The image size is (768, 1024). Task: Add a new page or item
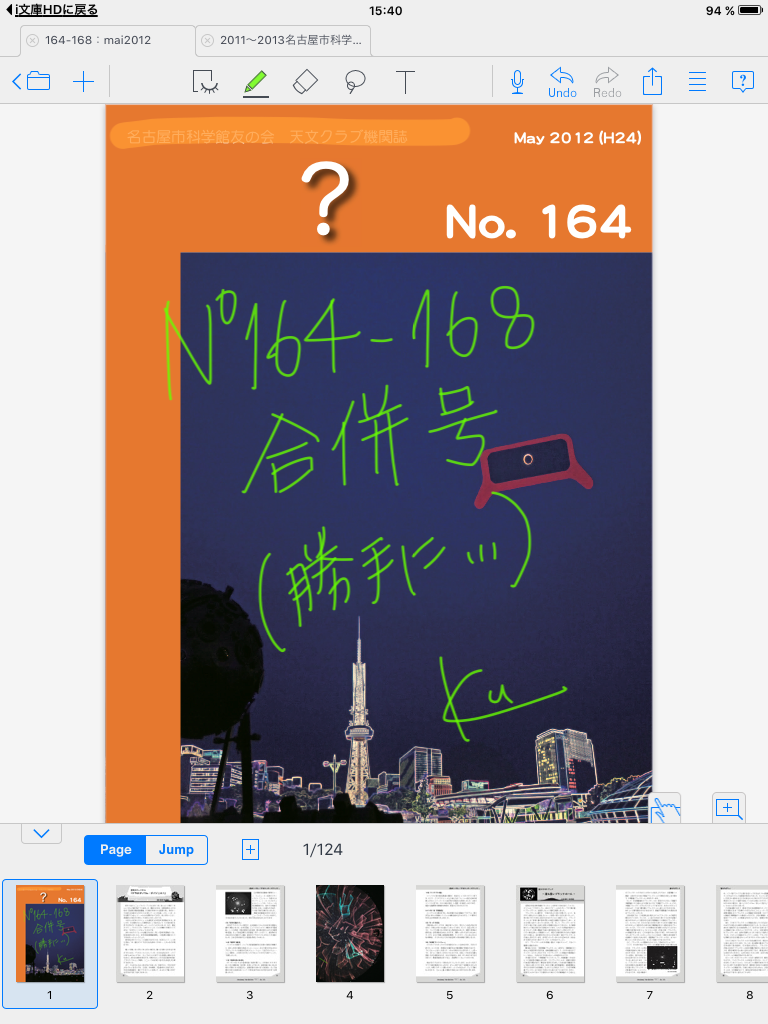84,82
